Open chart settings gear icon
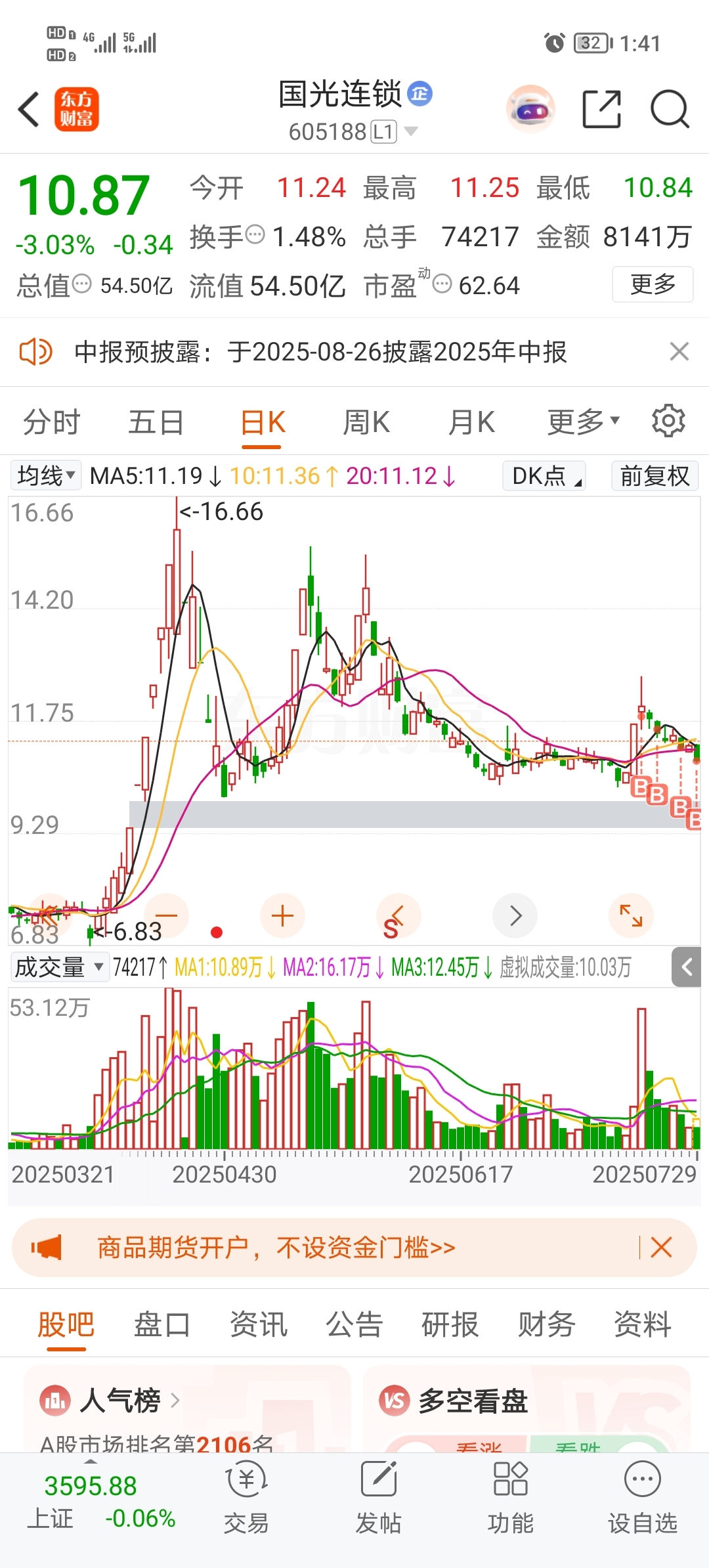The image size is (709, 1568). pyautogui.click(x=668, y=421)
